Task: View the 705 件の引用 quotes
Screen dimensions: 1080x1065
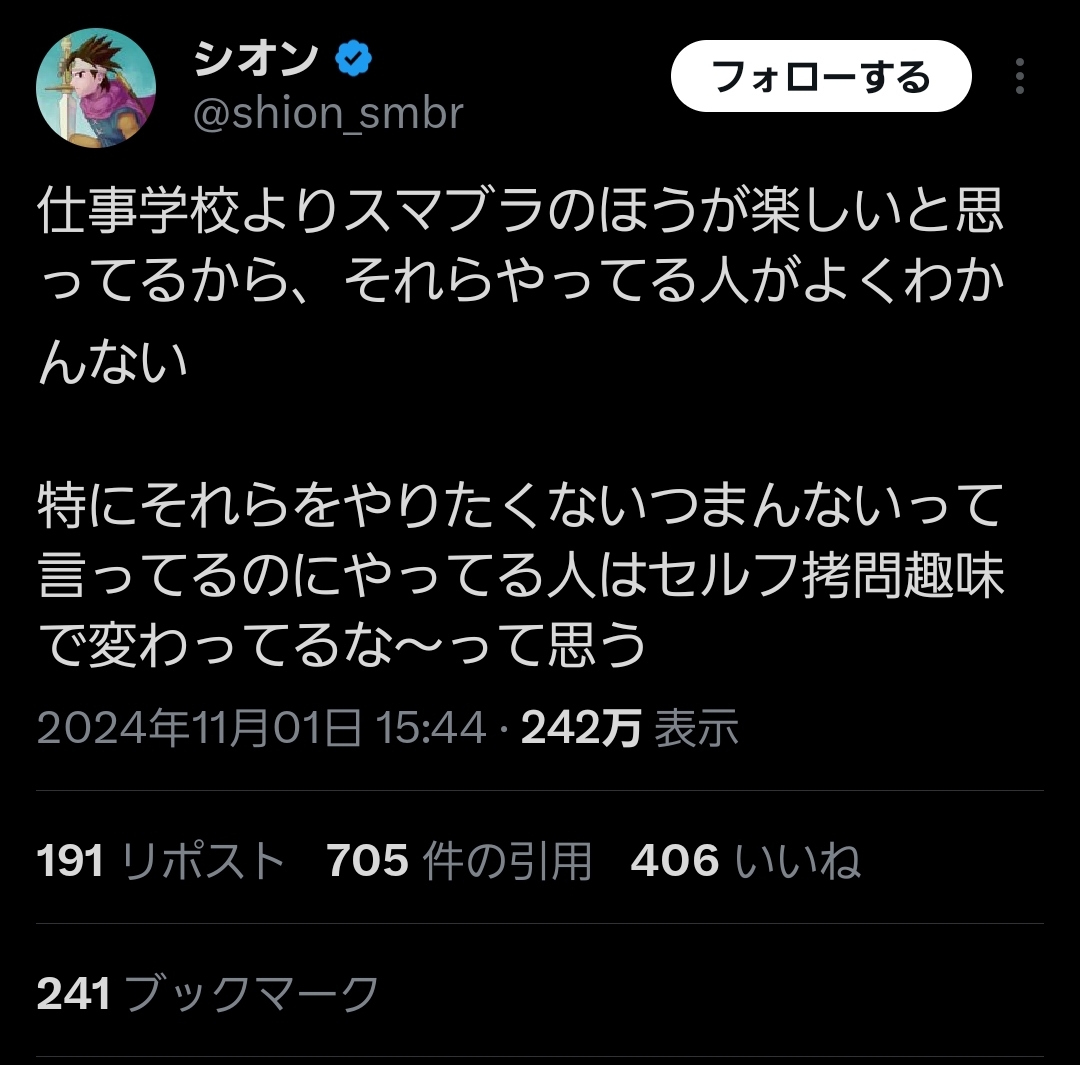Action: tap(460, 861)
